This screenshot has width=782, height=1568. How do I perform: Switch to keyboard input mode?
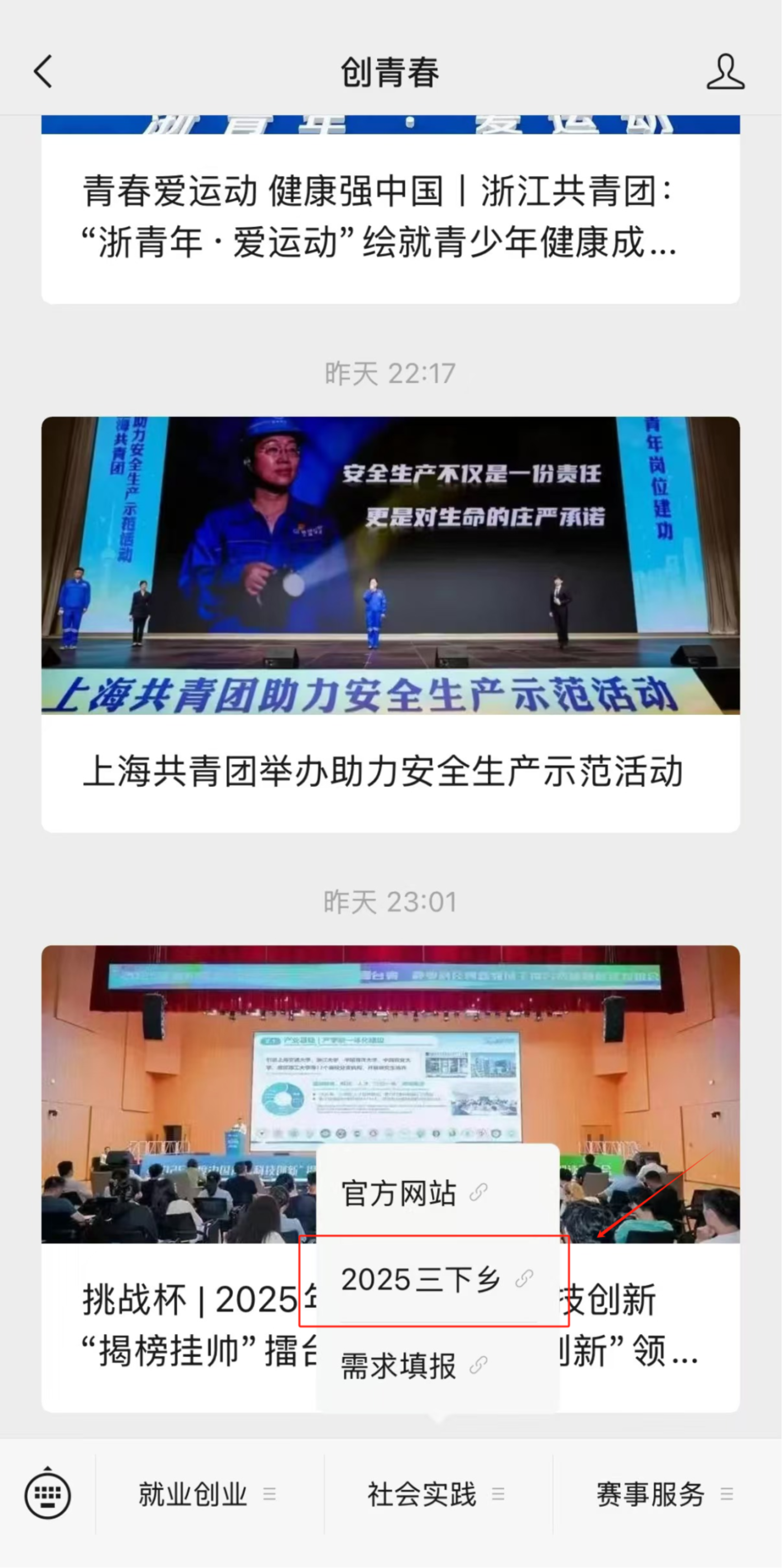pos(48,1494)
